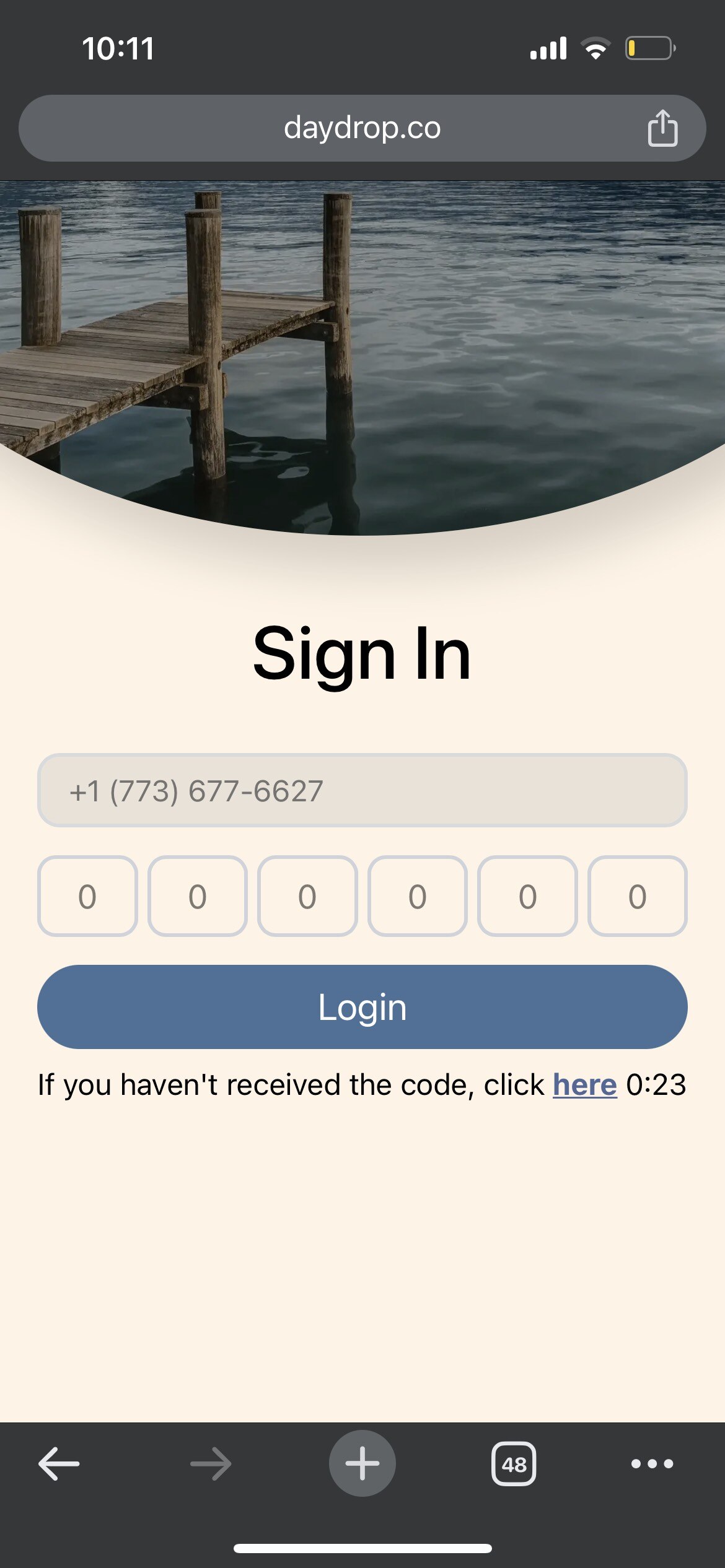Focus the last verification code box
Screen dimensions: 725x1568
click(637, 896)
